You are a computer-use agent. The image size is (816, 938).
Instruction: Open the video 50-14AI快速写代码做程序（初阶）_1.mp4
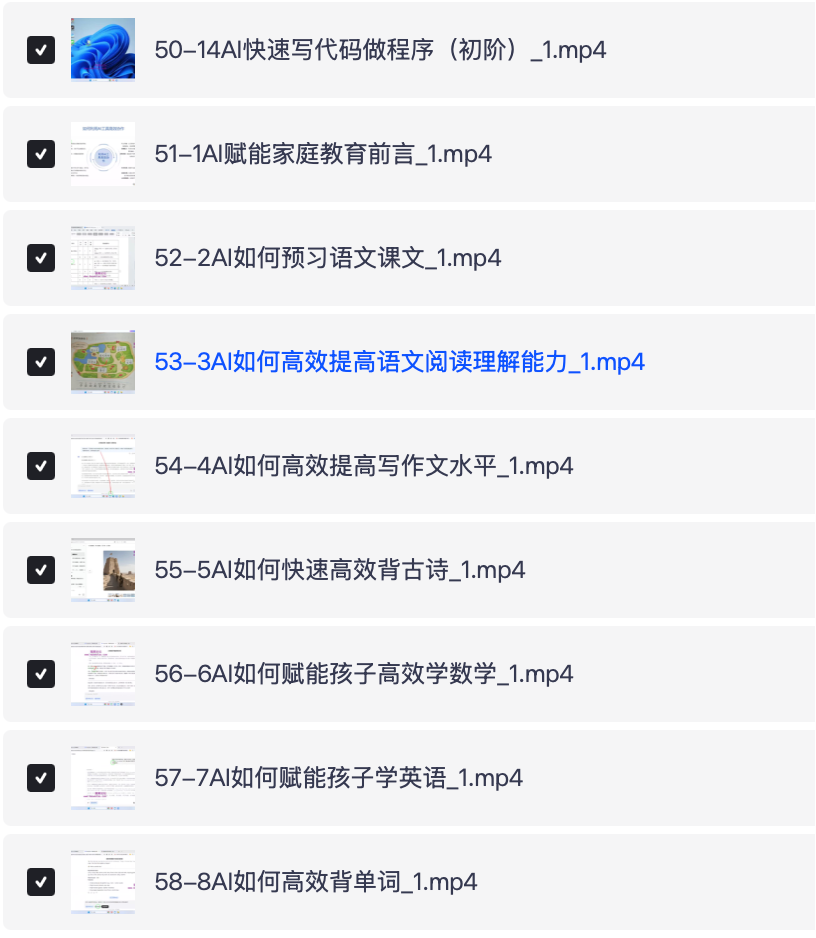click(380, 50)
